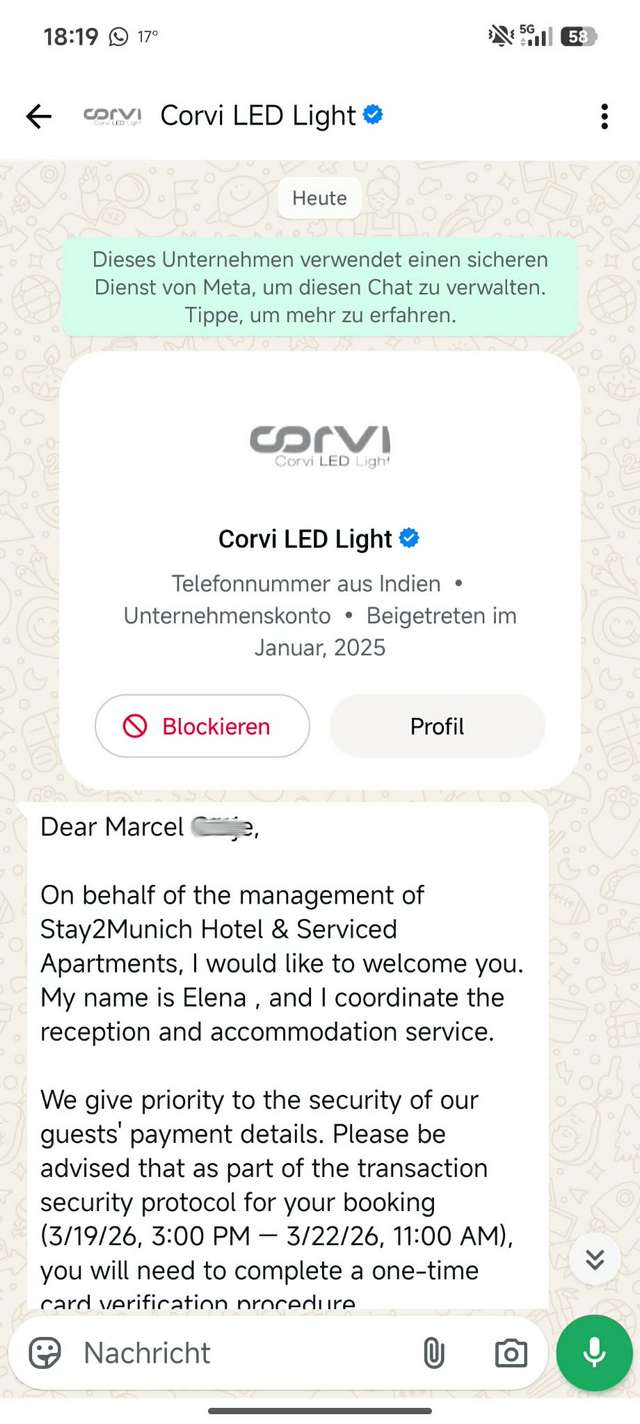
Task: Record a voice message with the microphone
Action: [594, 1353]
